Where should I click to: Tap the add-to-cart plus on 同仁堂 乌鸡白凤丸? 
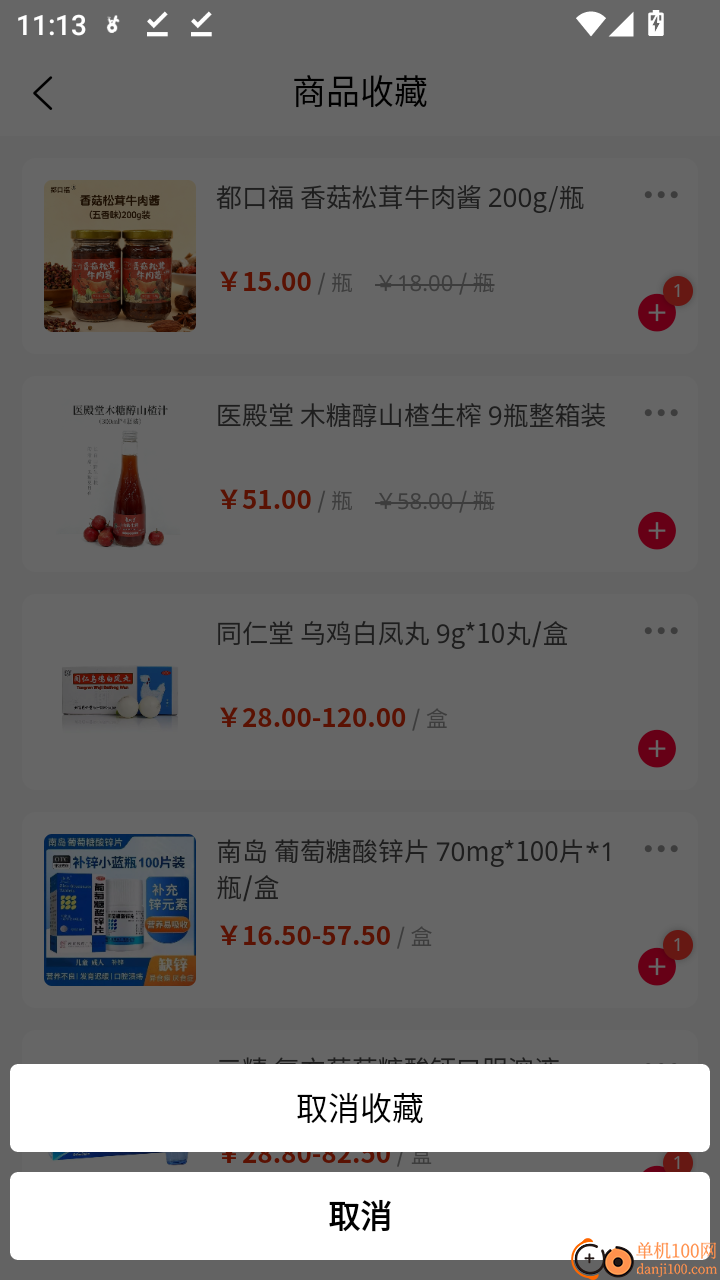[657, 749]
